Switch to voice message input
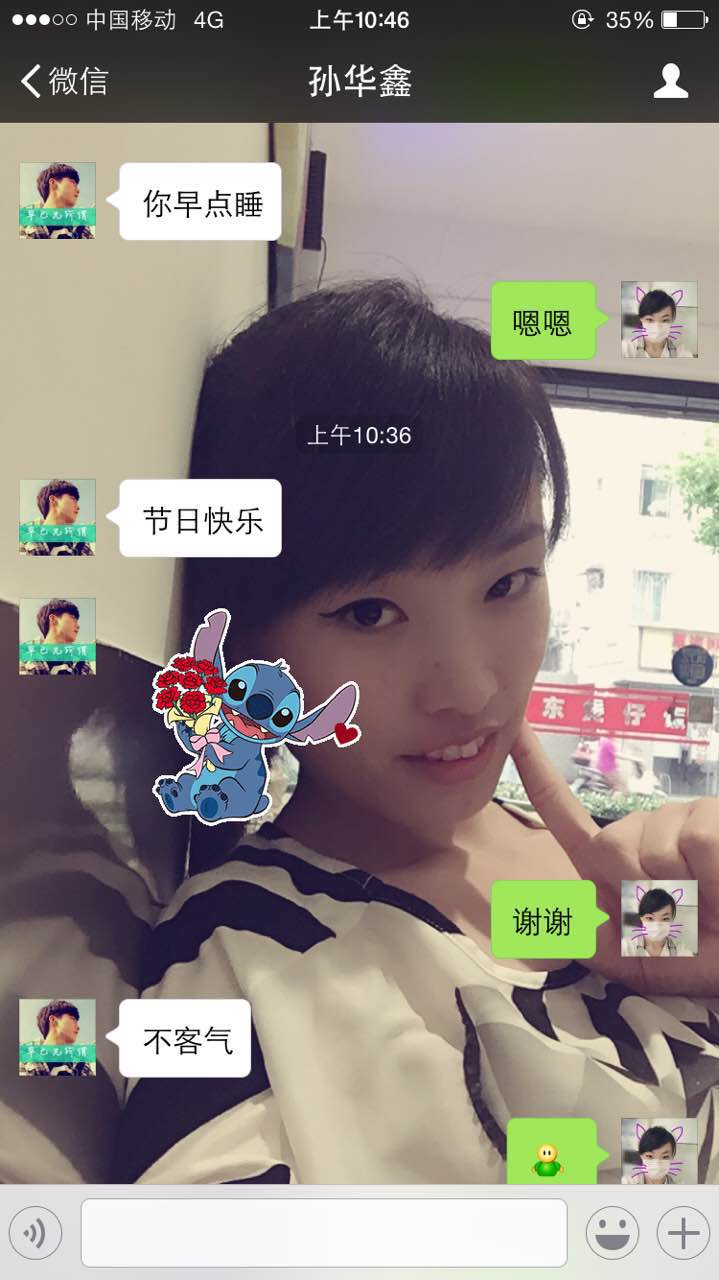 [35, 1233]
